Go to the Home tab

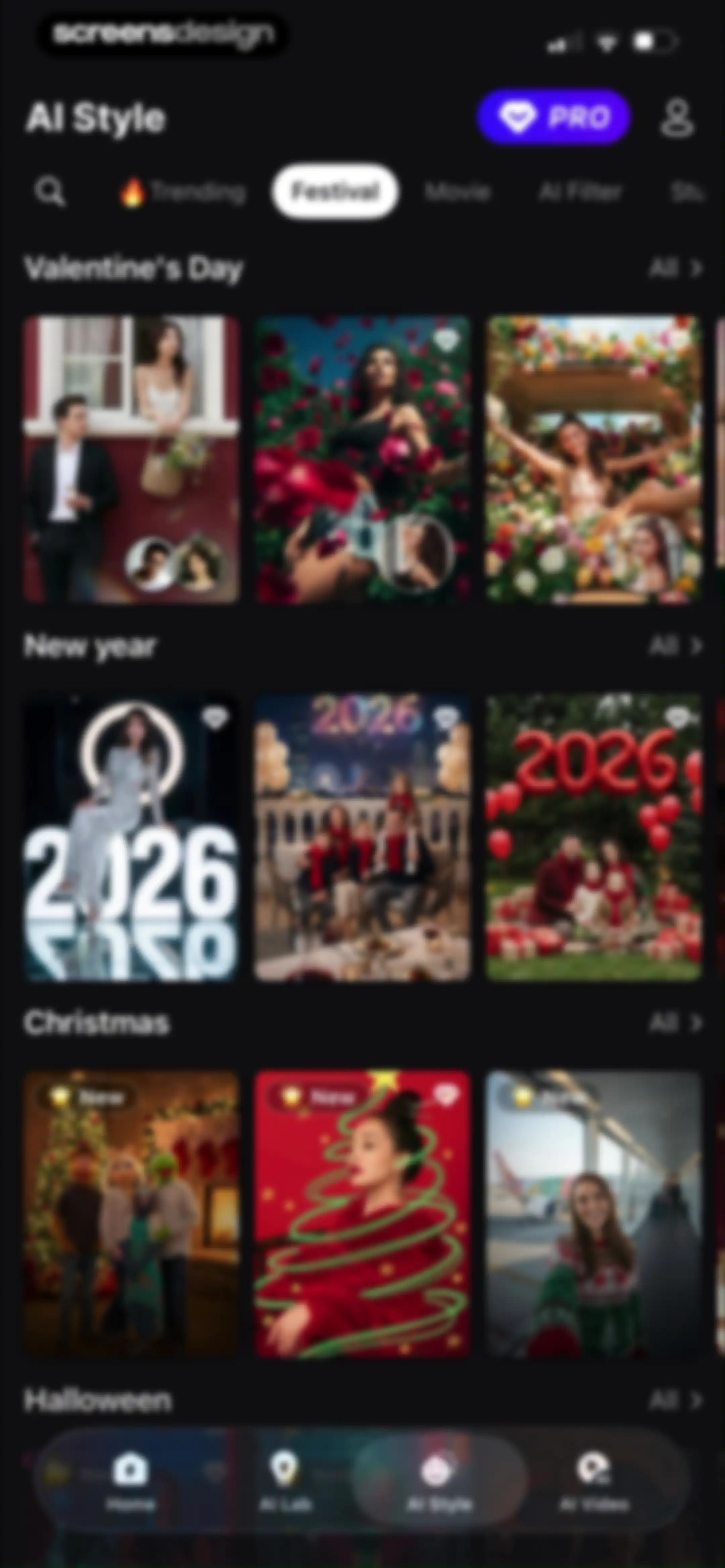pyautogui.click(x=130, y=1482)
